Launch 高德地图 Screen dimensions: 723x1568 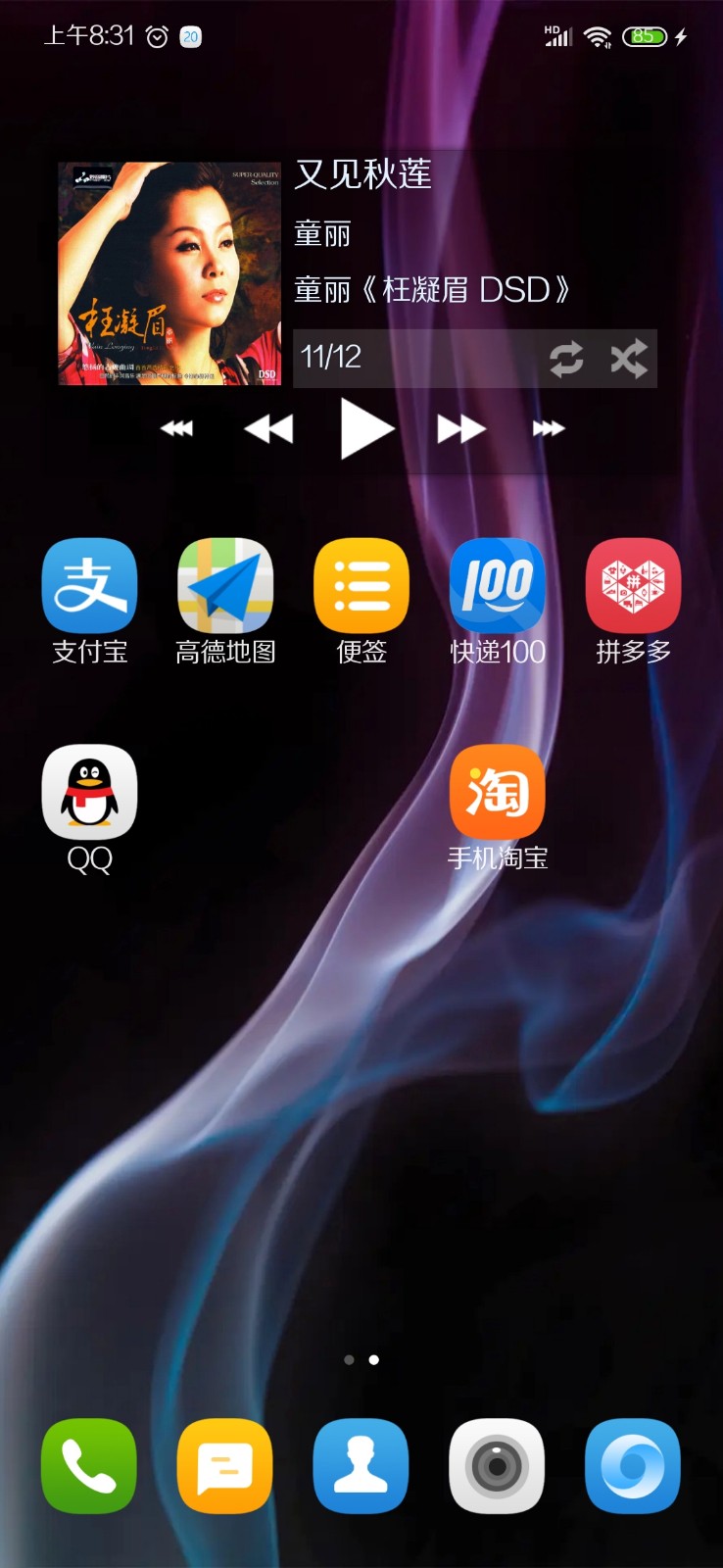[x=225, y=585]
